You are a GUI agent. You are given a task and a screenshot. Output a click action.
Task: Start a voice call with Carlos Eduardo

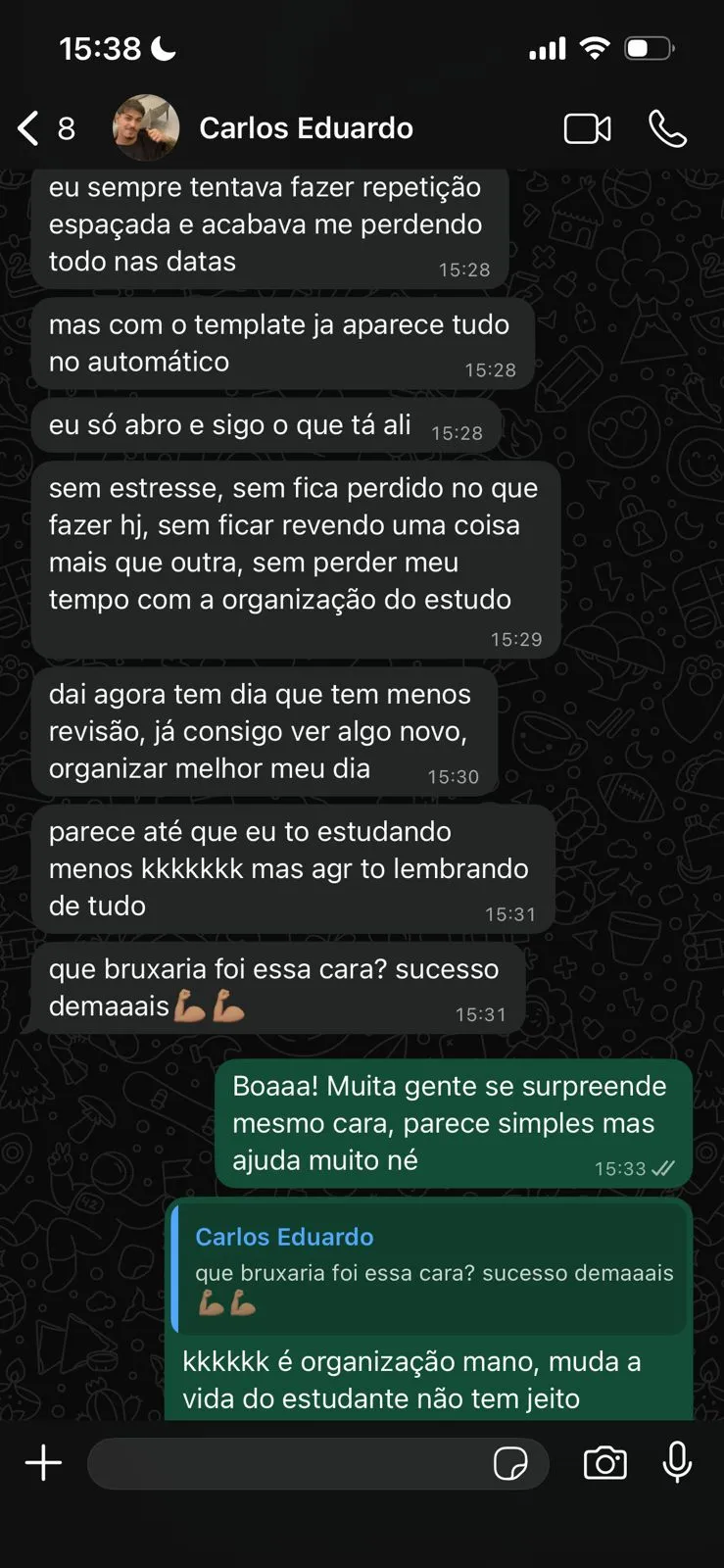click(x=669, y=127)
